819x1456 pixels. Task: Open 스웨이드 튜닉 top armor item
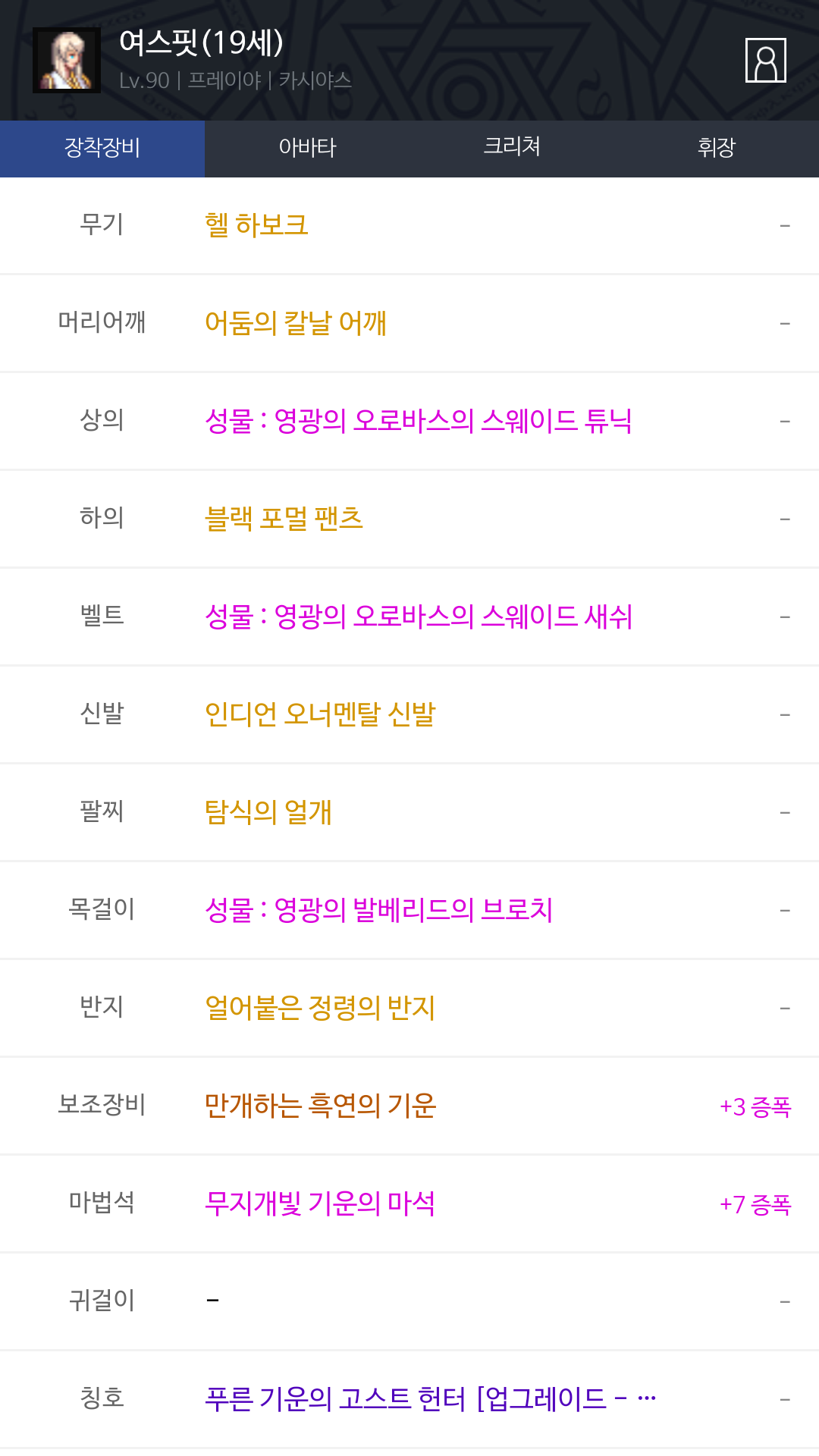coord(419,421)
